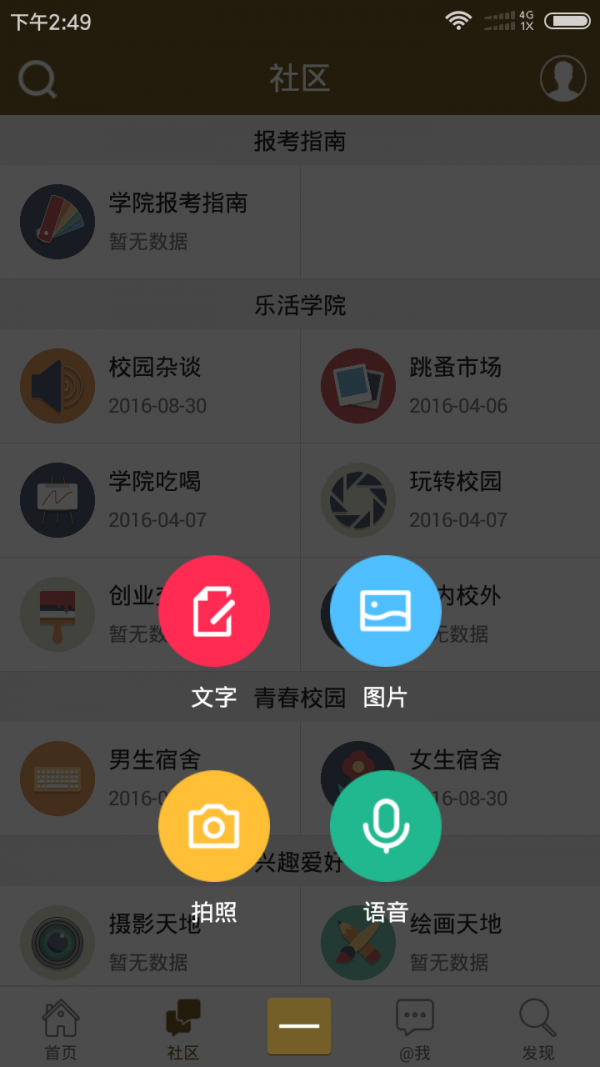Open the 学院吃喝 board
Image resolution: width=600 pixels, height=1067 pixels.
pyautogui.click(x=150, y=499)
